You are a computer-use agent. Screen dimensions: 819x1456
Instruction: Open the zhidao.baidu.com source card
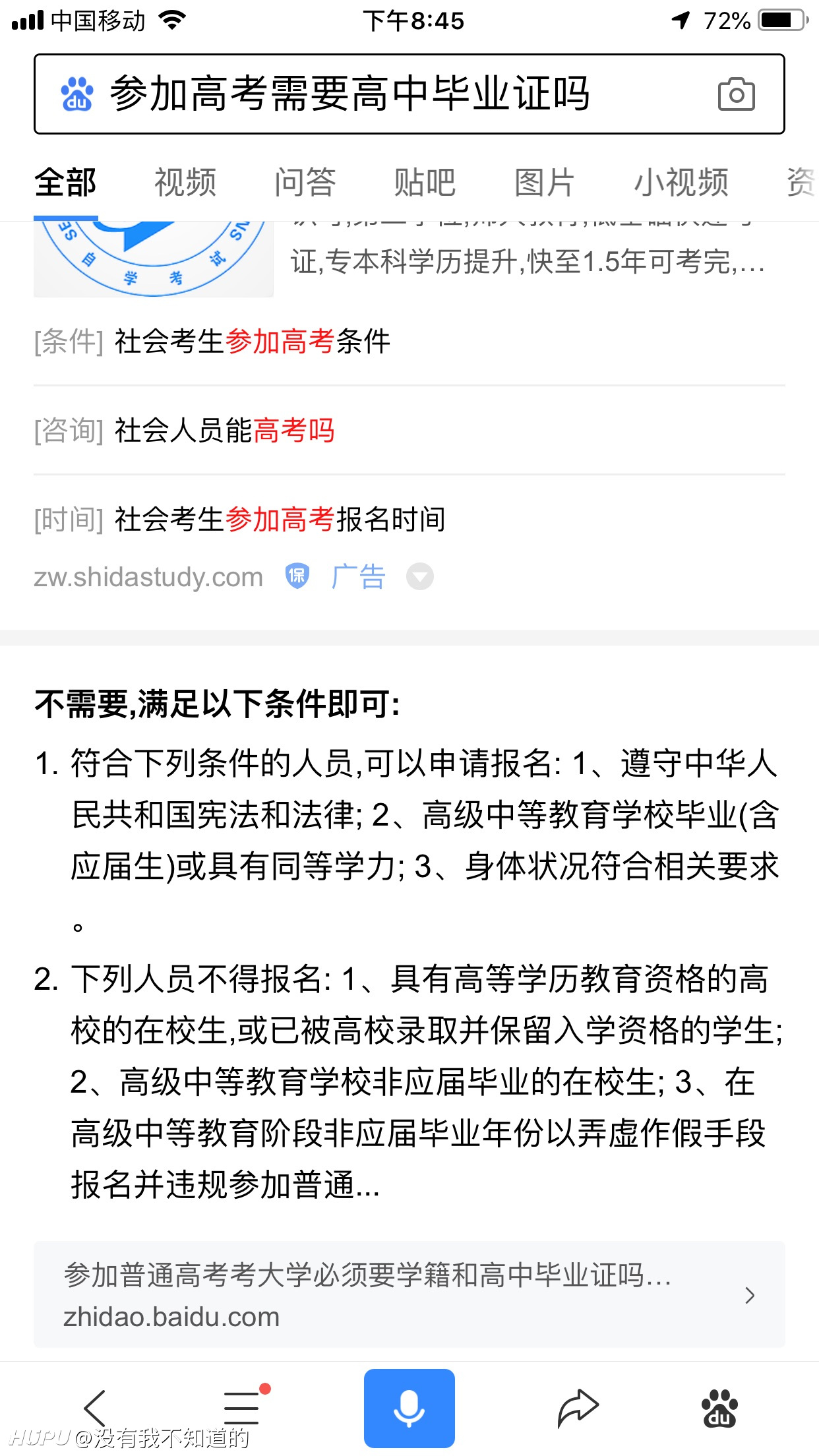pyautogui.click(x=409, y=1295)
